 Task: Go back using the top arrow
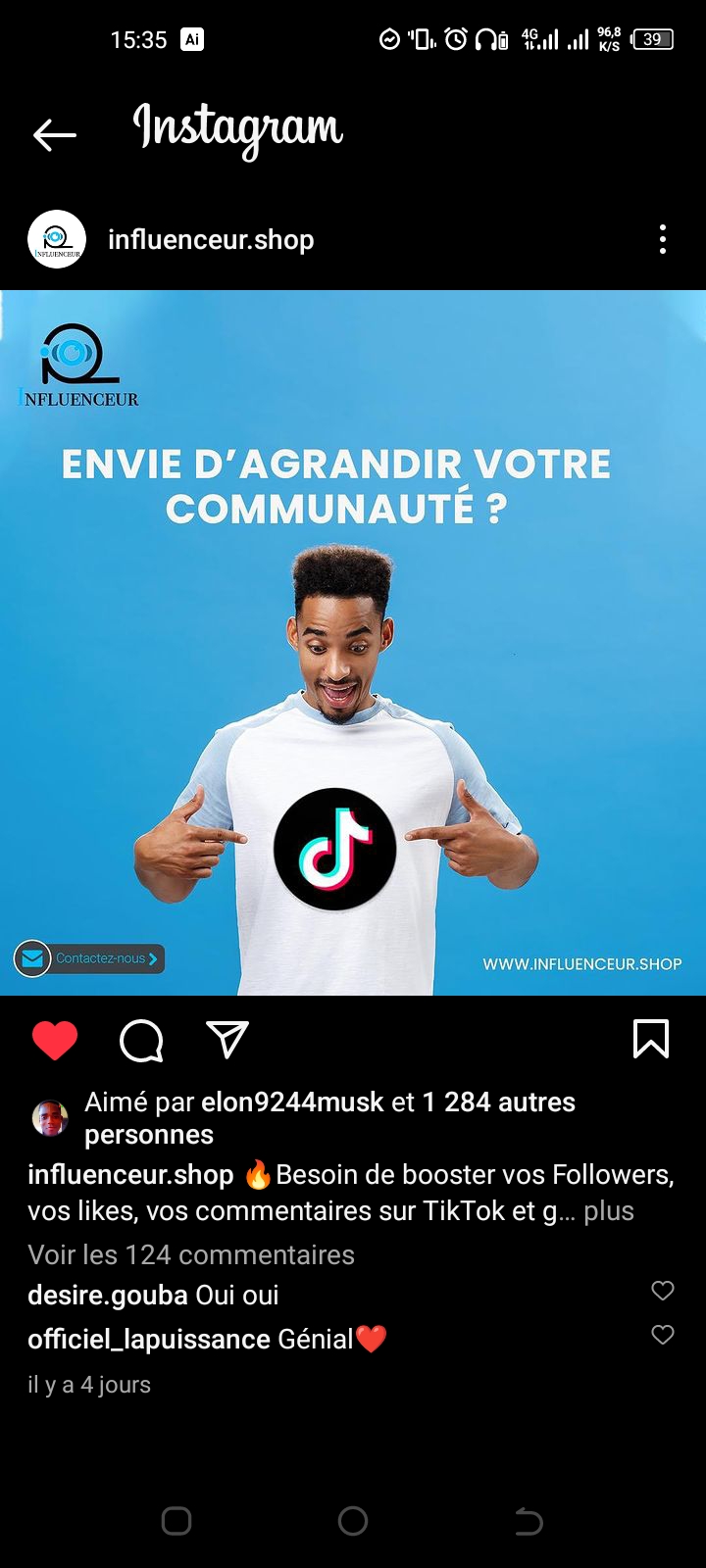tap(54, 134)
